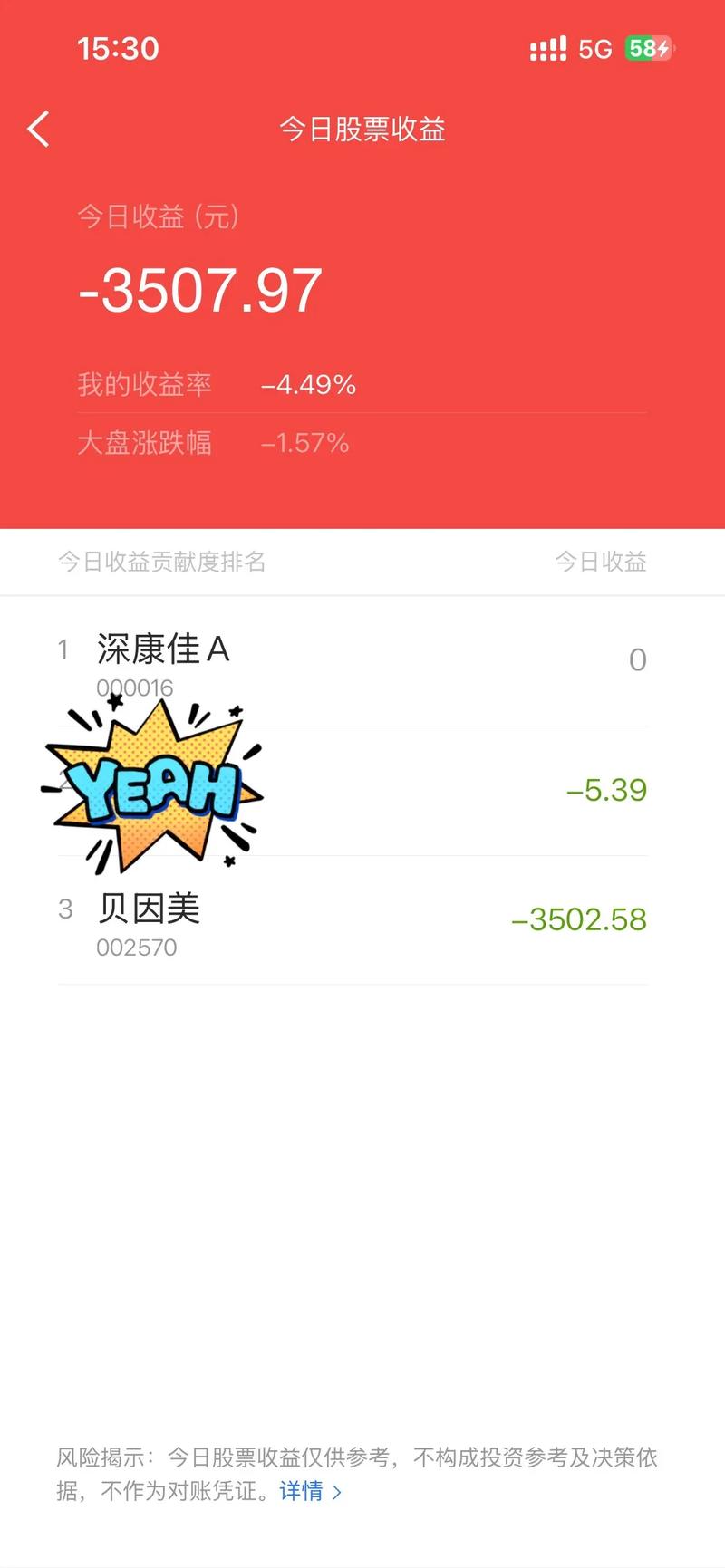The height and width of the screenshot is (1568, 725).
Task: Tap the charging bolt in the battery icon
Action: 664,48
